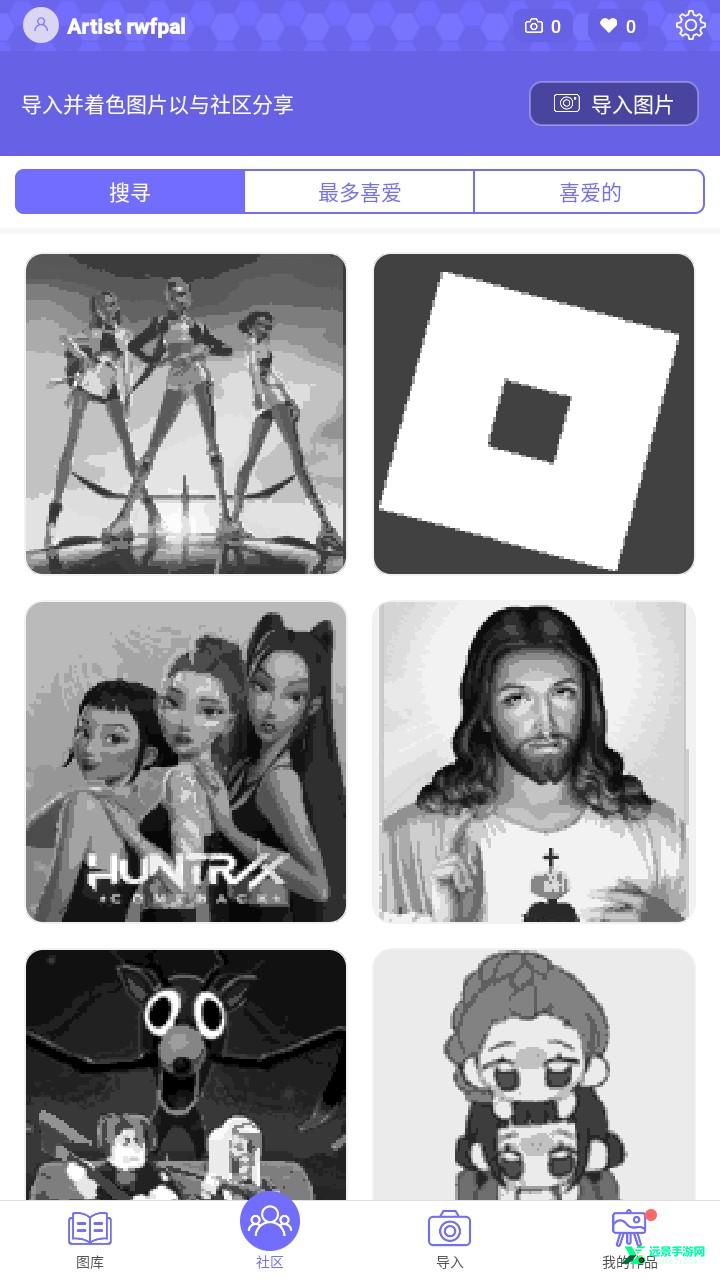Go to the 图库 tab
The height and width of the screenshot is (1280, 720).
(90, 1240)
